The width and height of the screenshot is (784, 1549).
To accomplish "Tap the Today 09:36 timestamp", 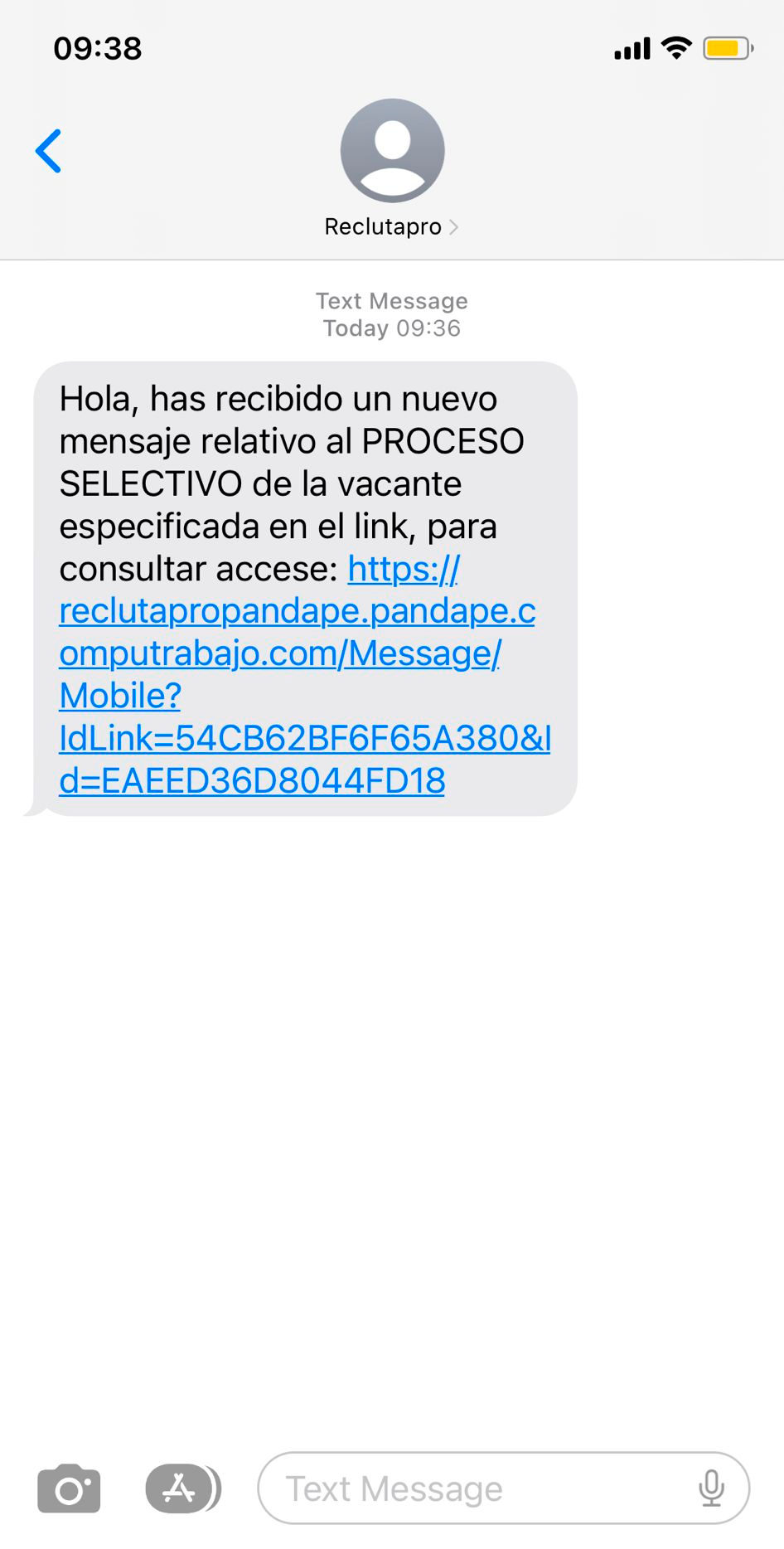I will point(391,328).
